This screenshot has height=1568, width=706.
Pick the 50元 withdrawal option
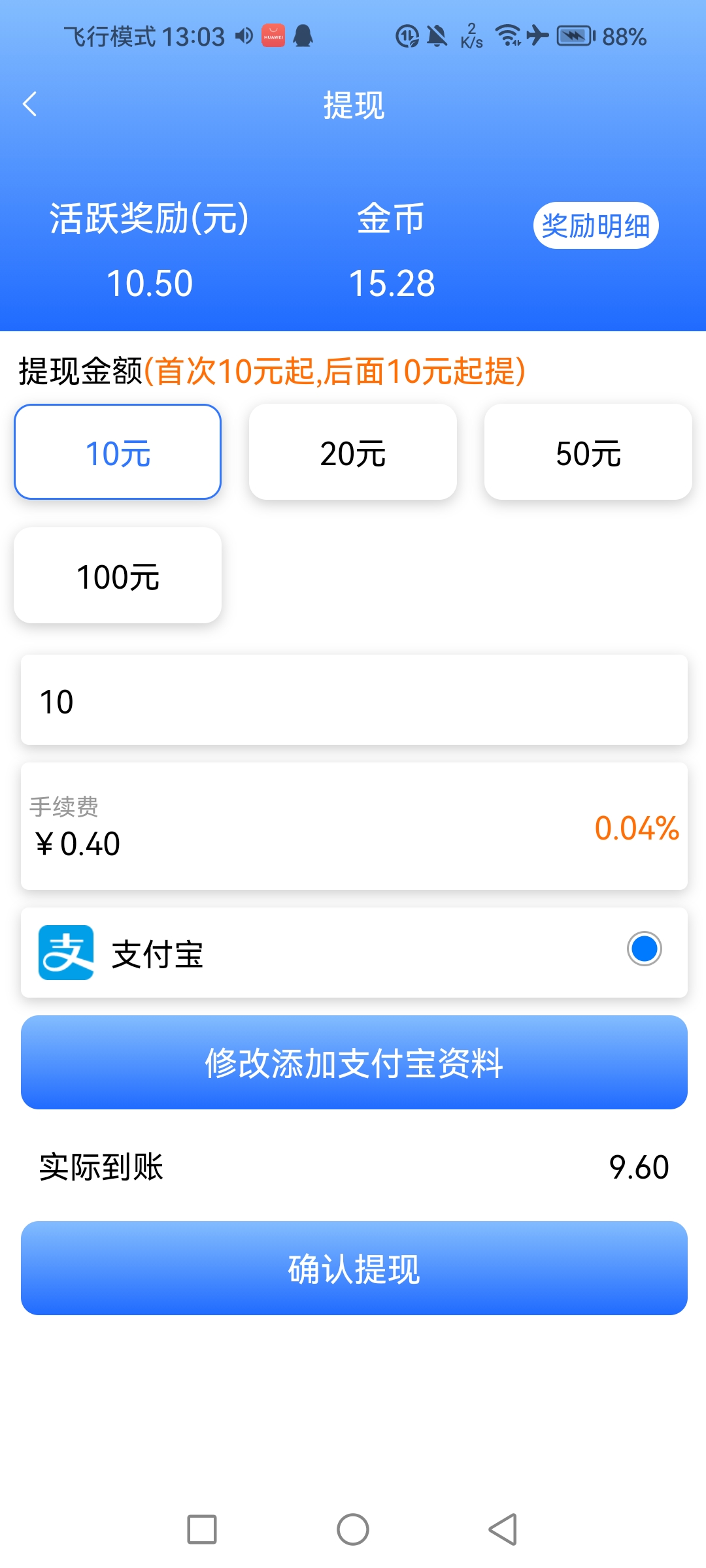pyautogui.click(x=588, y=452)
